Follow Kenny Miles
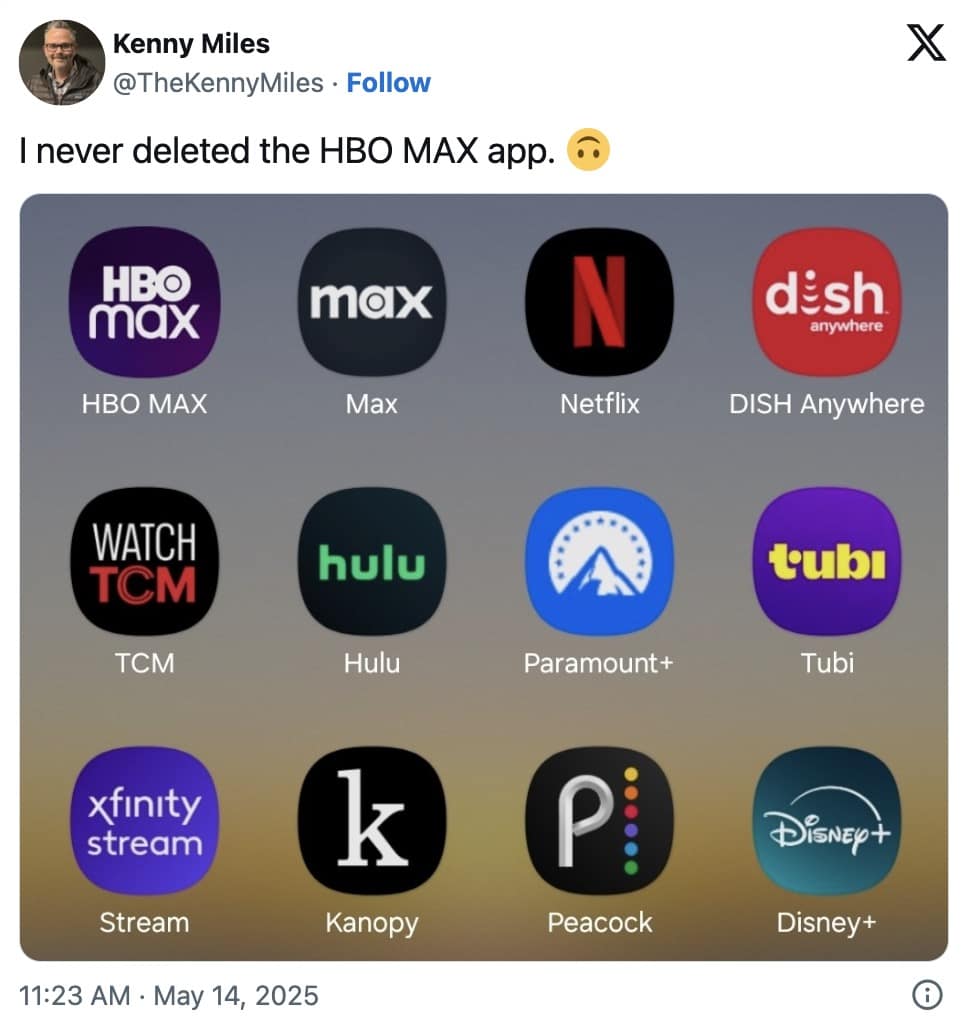This screenshot has width=966, height=1028. 388,83
